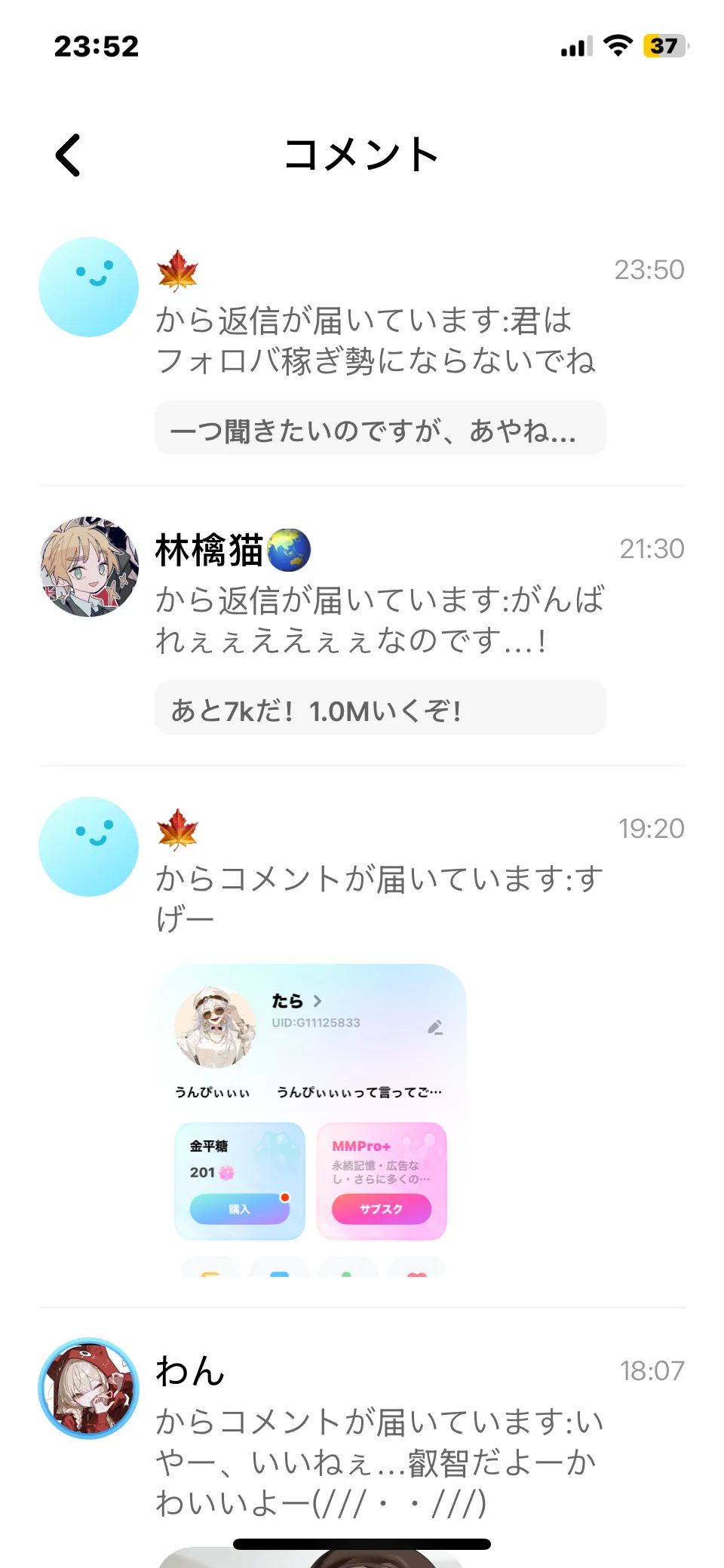View 林檎猫's profile picture
The width and height of the screenshot is (724, 1568).
click(x=89, y=566)
